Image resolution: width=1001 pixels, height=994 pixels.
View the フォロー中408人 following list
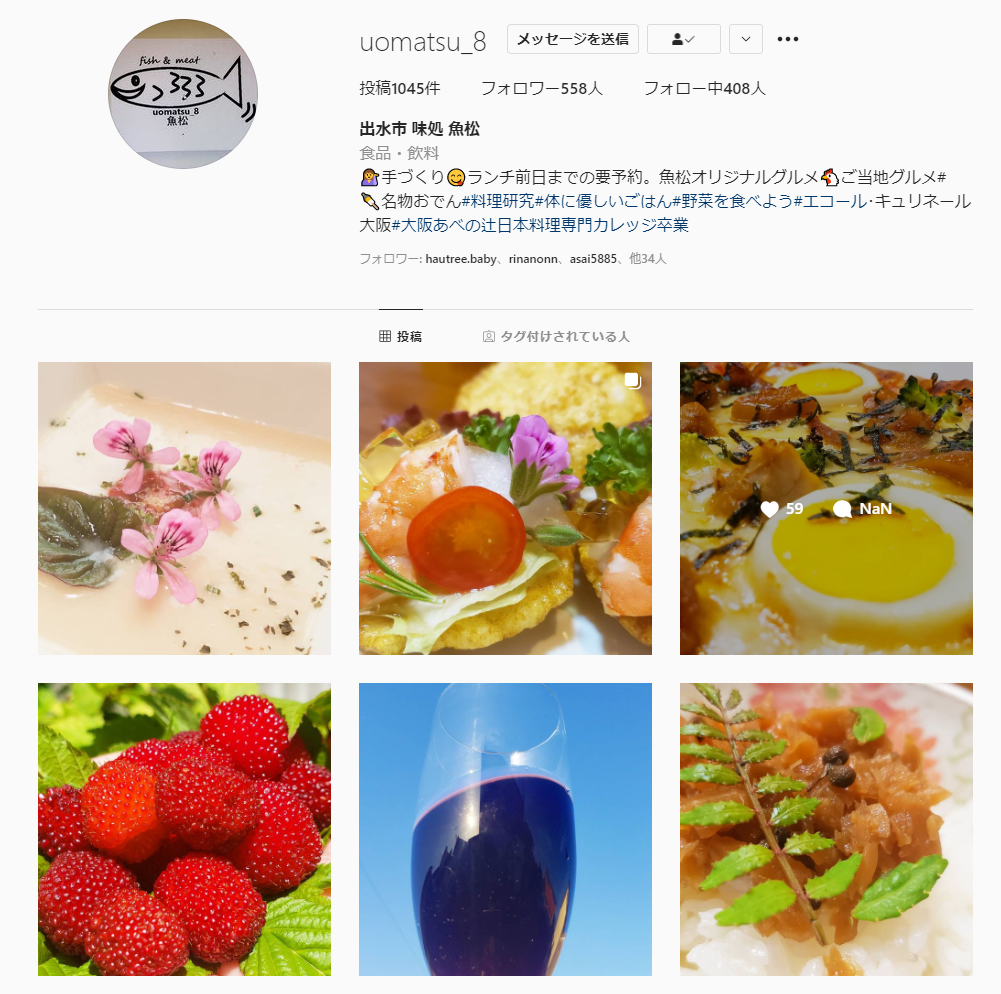coord(704,88)
